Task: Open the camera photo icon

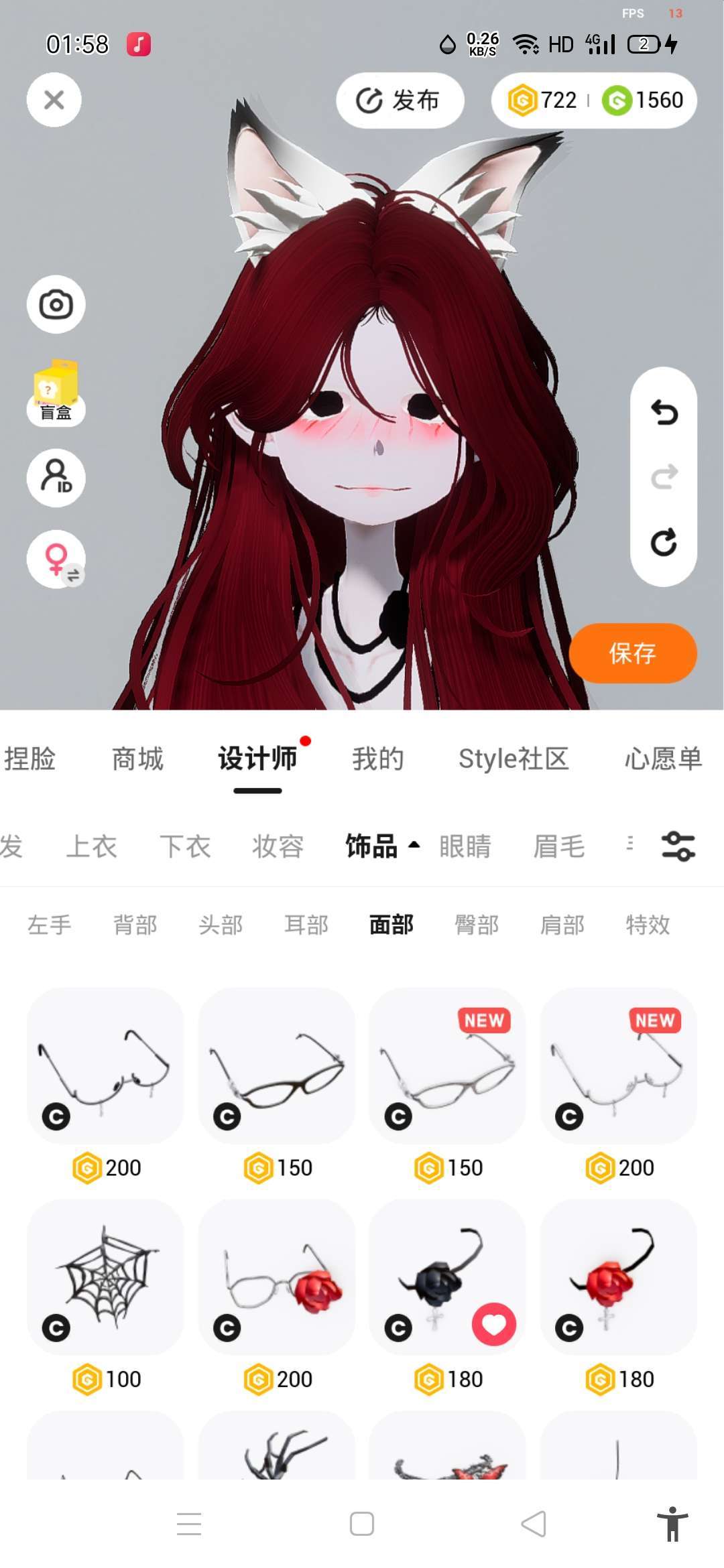Action: pyautogui.click(x=56, y=304)
